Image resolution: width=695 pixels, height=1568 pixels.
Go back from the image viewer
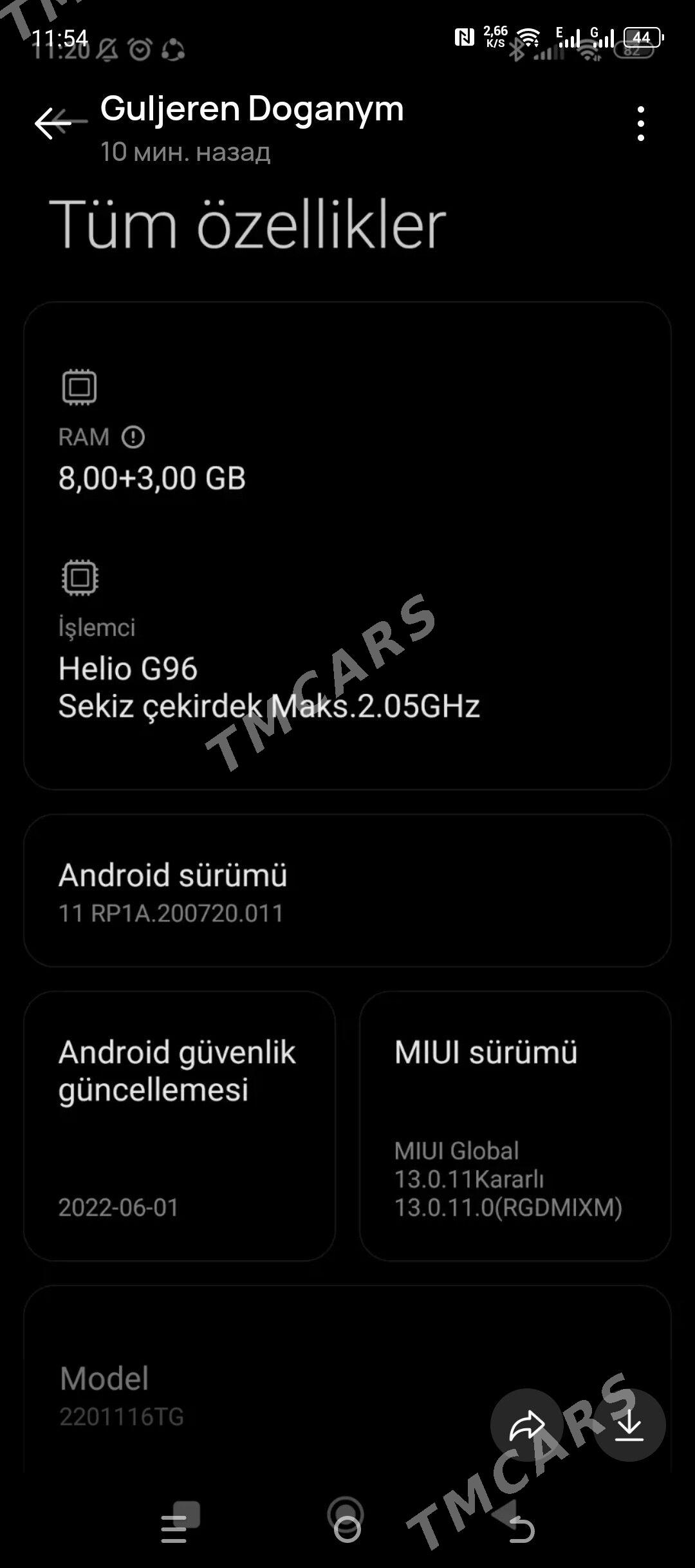click(x=53, y=123)
